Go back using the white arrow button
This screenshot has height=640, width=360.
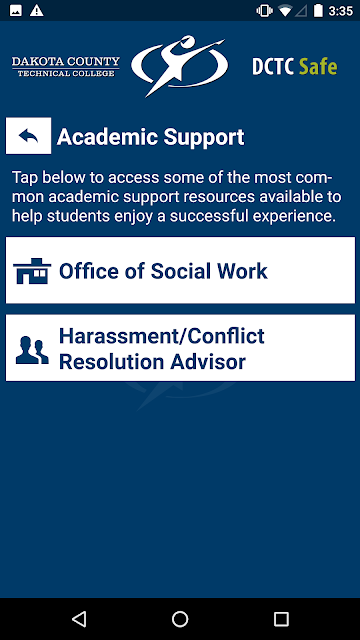coord(28,136)
